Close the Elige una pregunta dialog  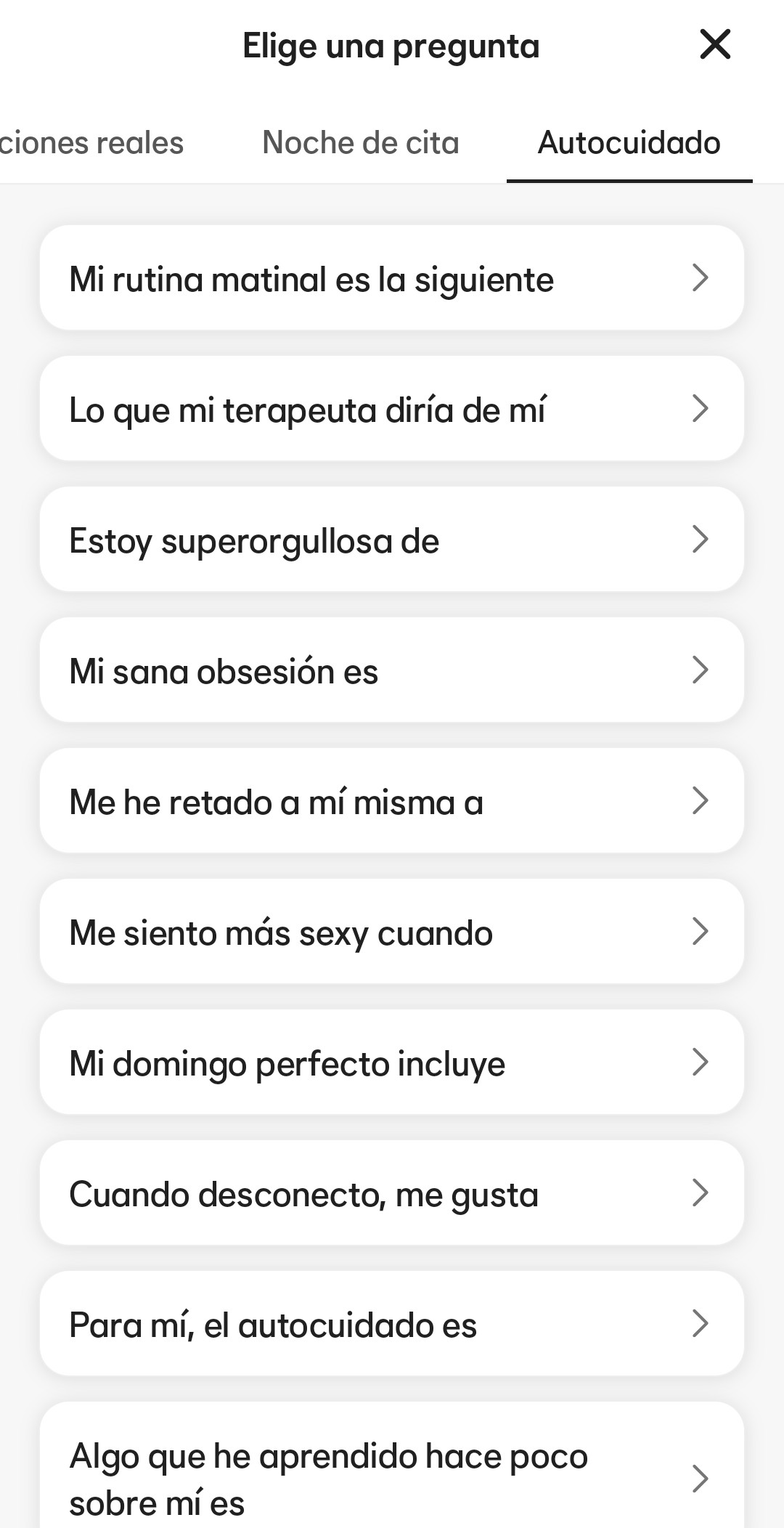click(x=714, y=45)
